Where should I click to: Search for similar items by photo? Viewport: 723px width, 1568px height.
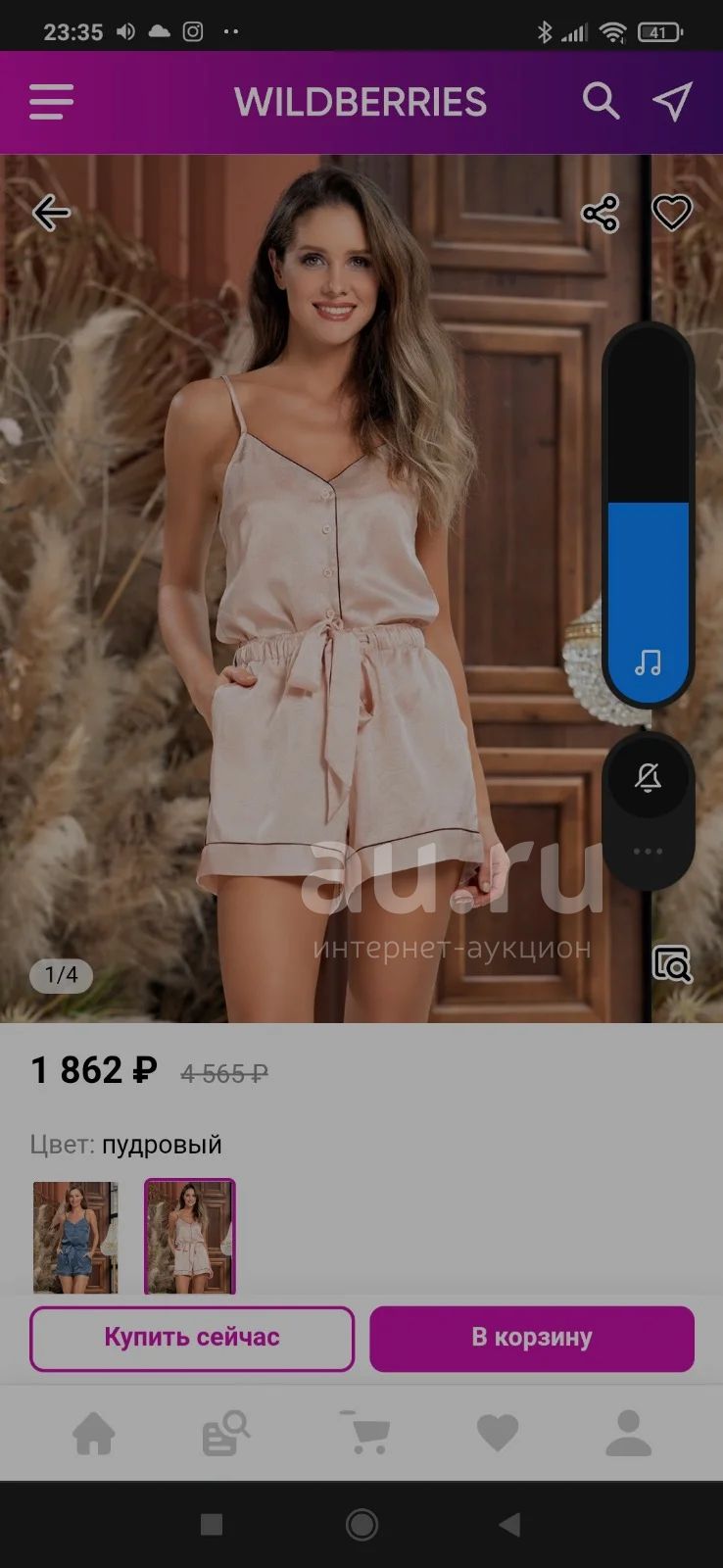pos(672,964)
